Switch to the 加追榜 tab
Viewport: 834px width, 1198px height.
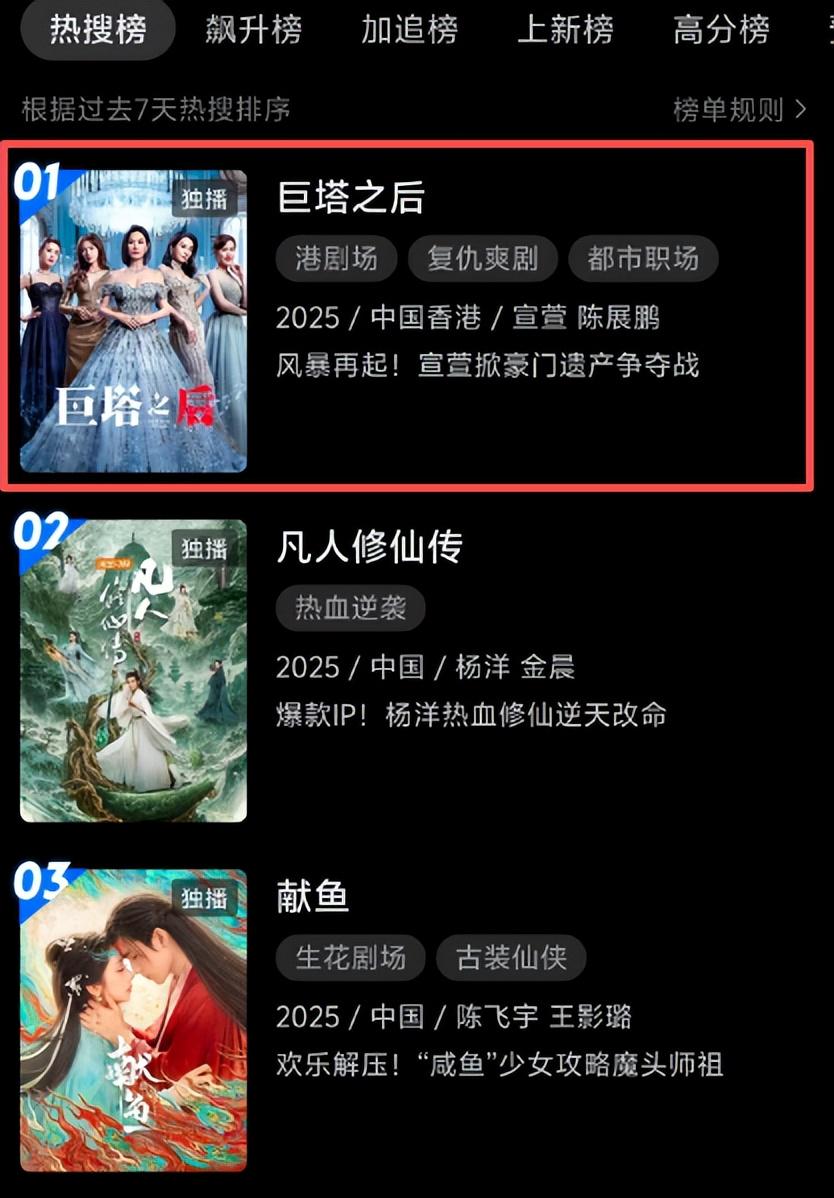coord(410,29)
